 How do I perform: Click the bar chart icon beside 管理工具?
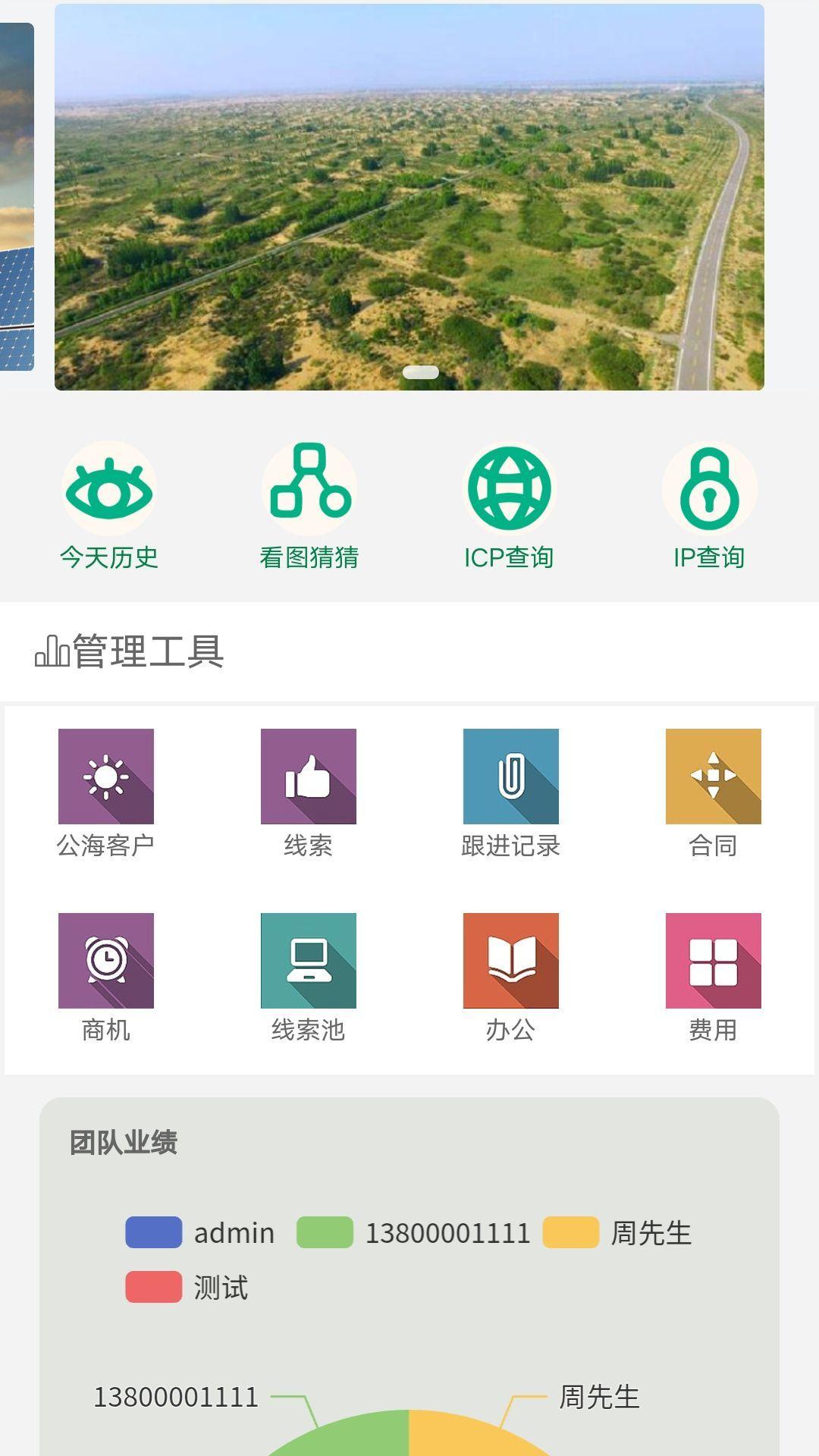[51, 650]
